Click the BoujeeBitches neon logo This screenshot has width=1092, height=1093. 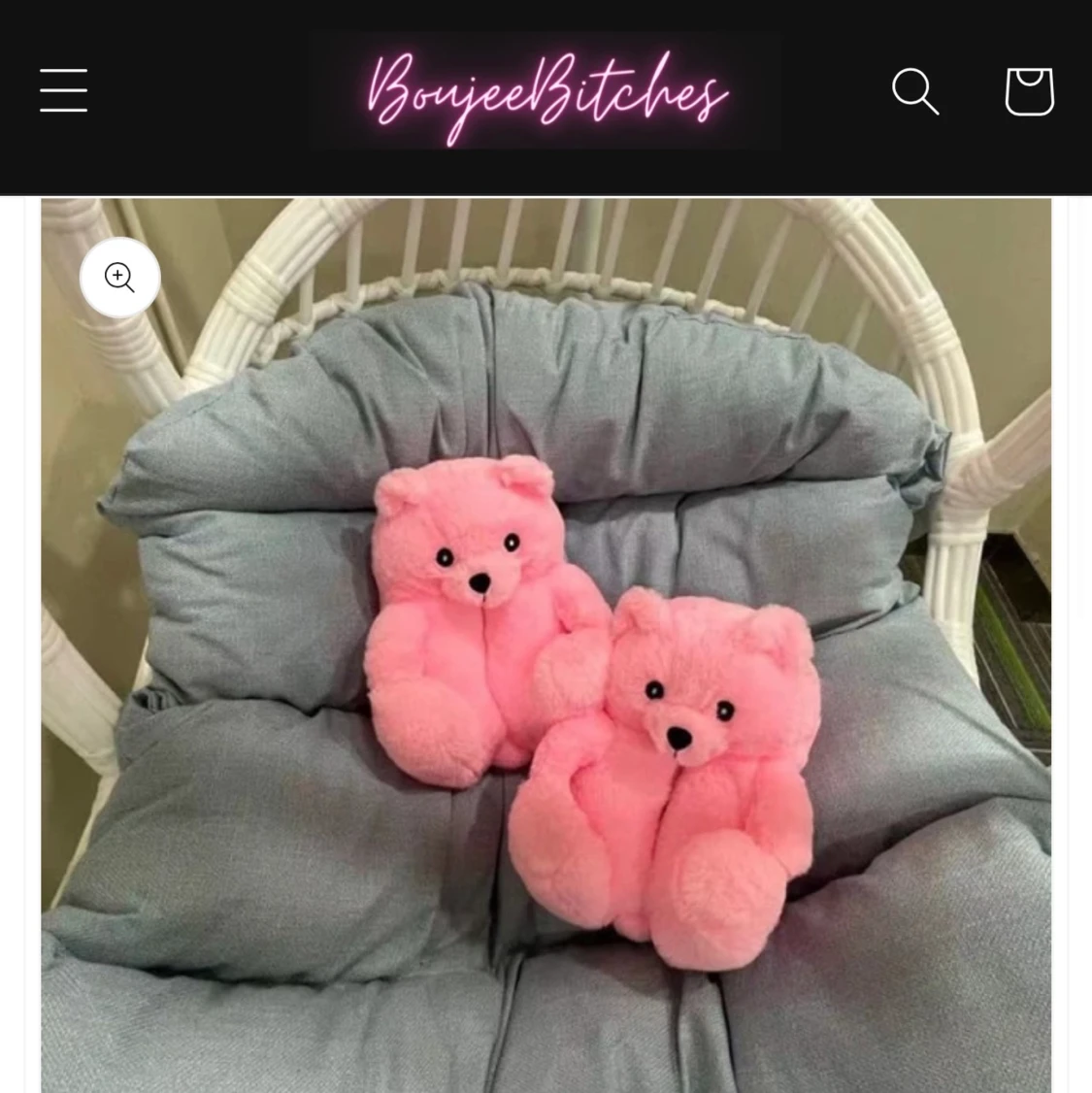[546, 89]
